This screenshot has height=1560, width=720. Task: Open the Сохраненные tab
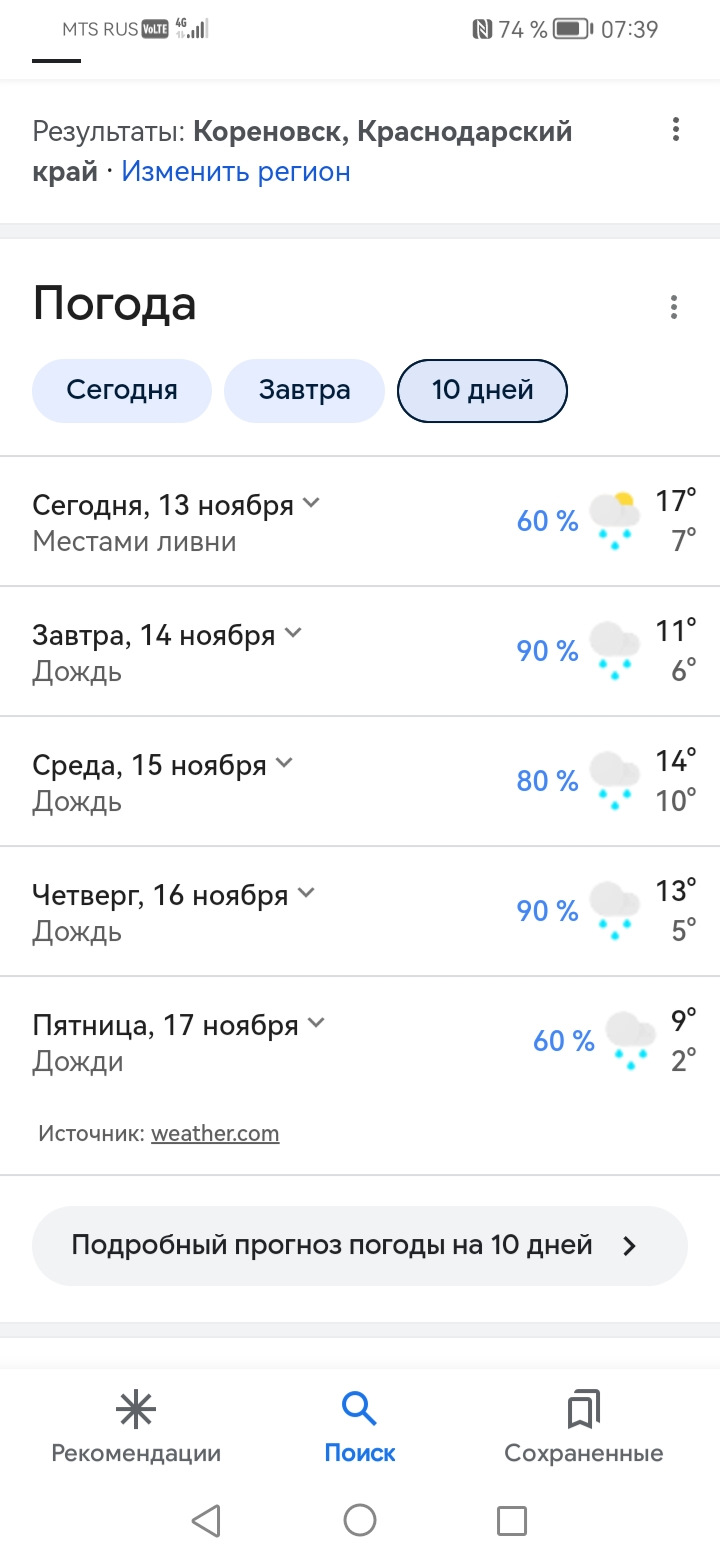583,1428
